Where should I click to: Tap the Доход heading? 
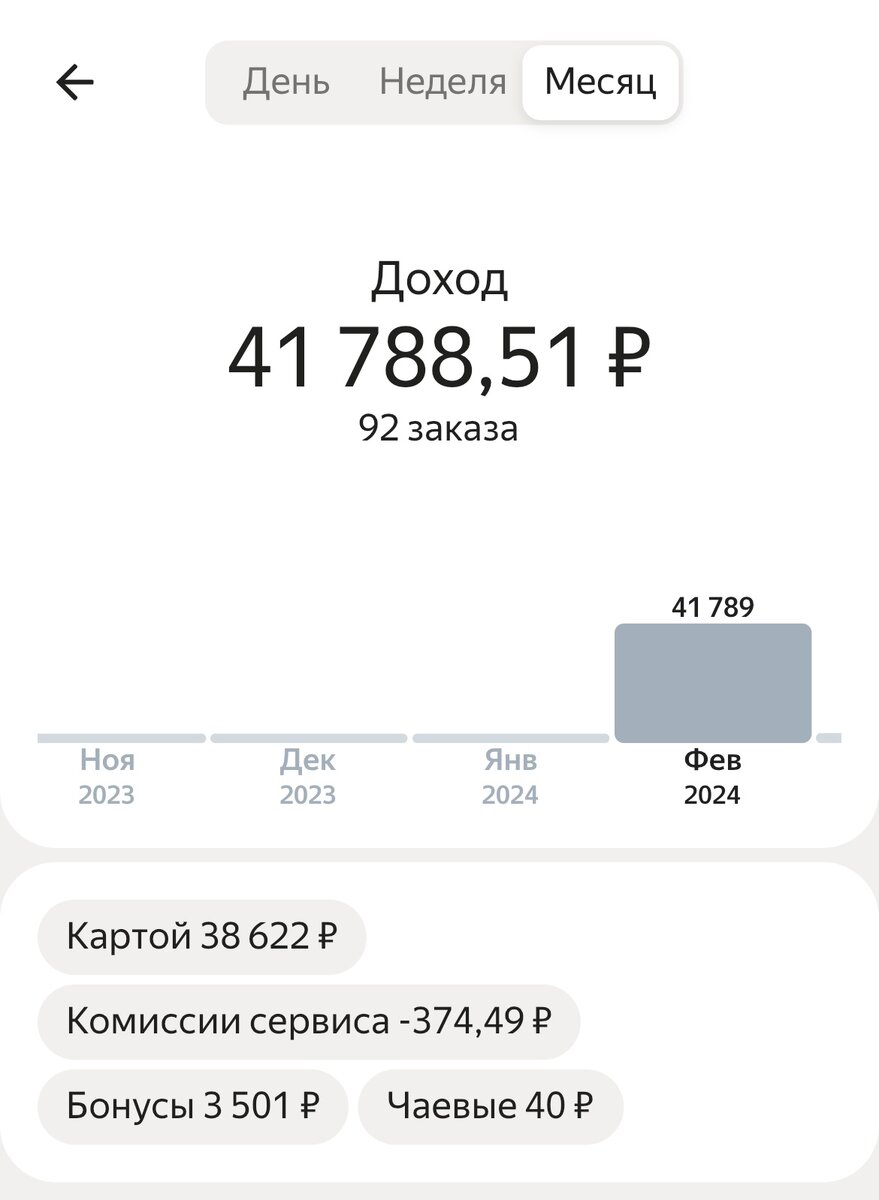coord(440,283)
